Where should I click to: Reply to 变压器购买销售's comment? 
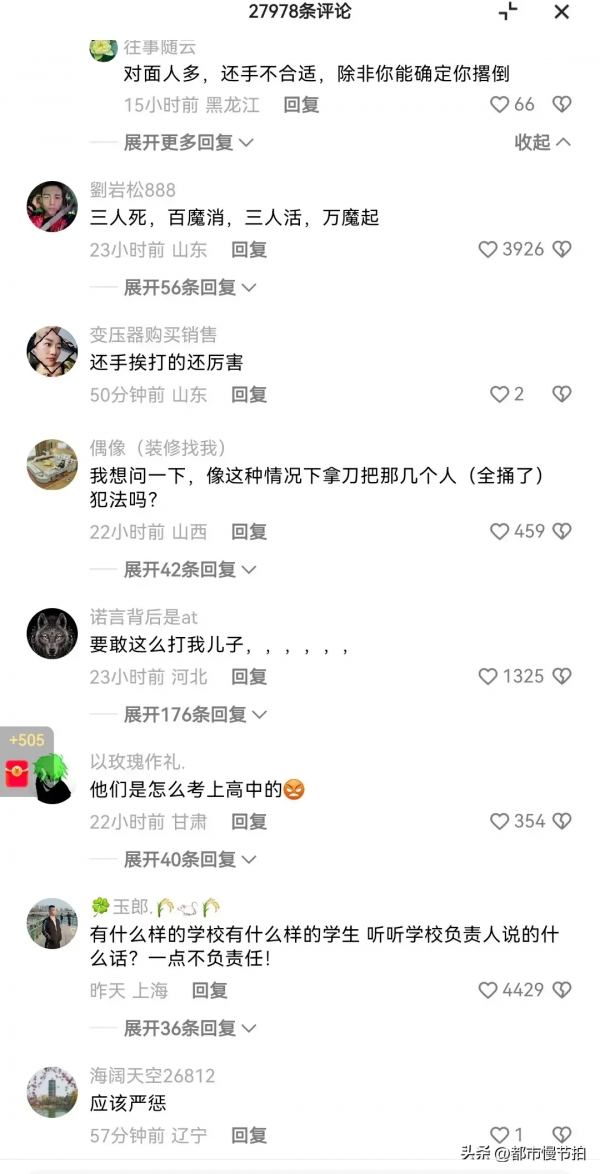click(249, 394)
